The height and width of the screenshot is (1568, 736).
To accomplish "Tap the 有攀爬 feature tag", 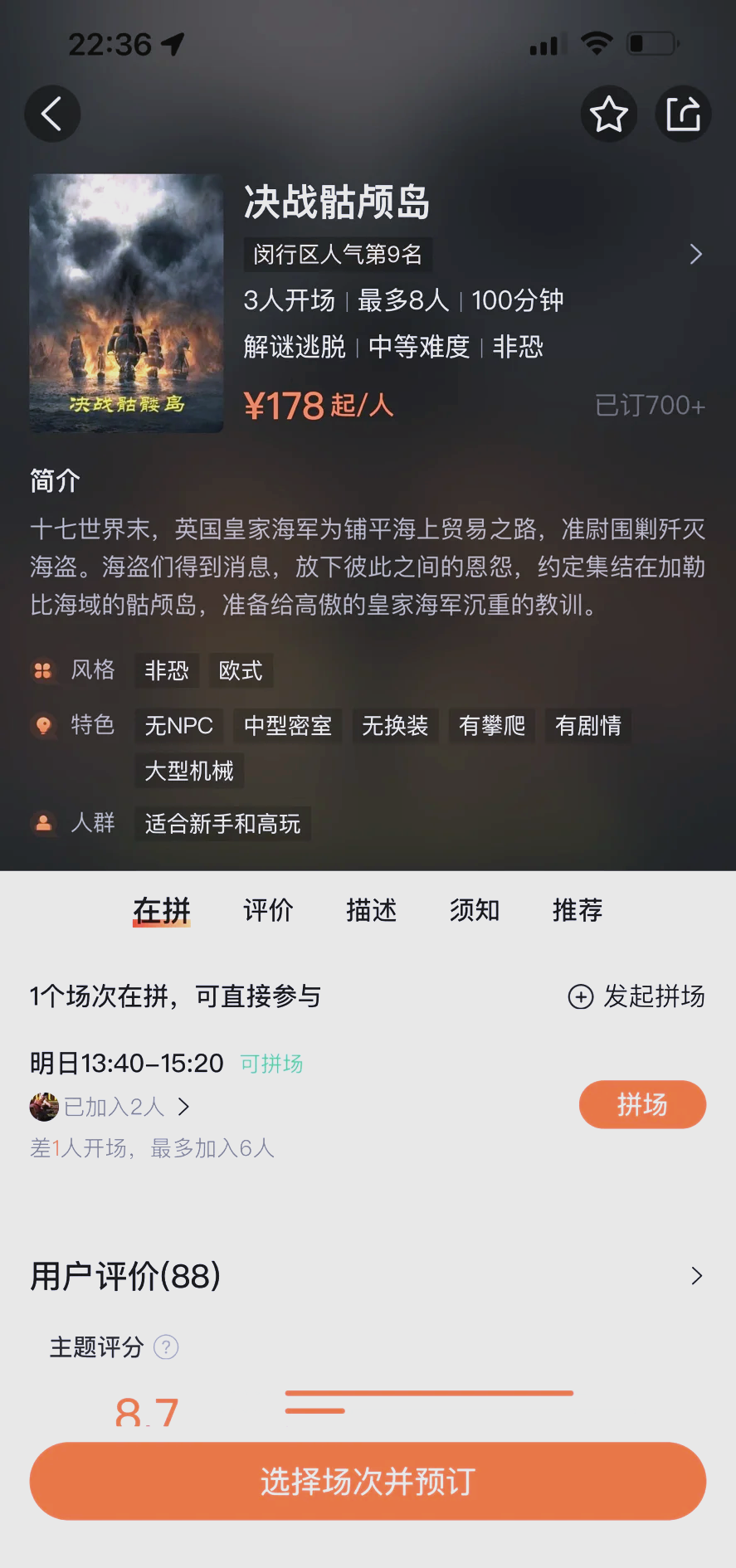I will pyautogui.click(x=491, y=726).
